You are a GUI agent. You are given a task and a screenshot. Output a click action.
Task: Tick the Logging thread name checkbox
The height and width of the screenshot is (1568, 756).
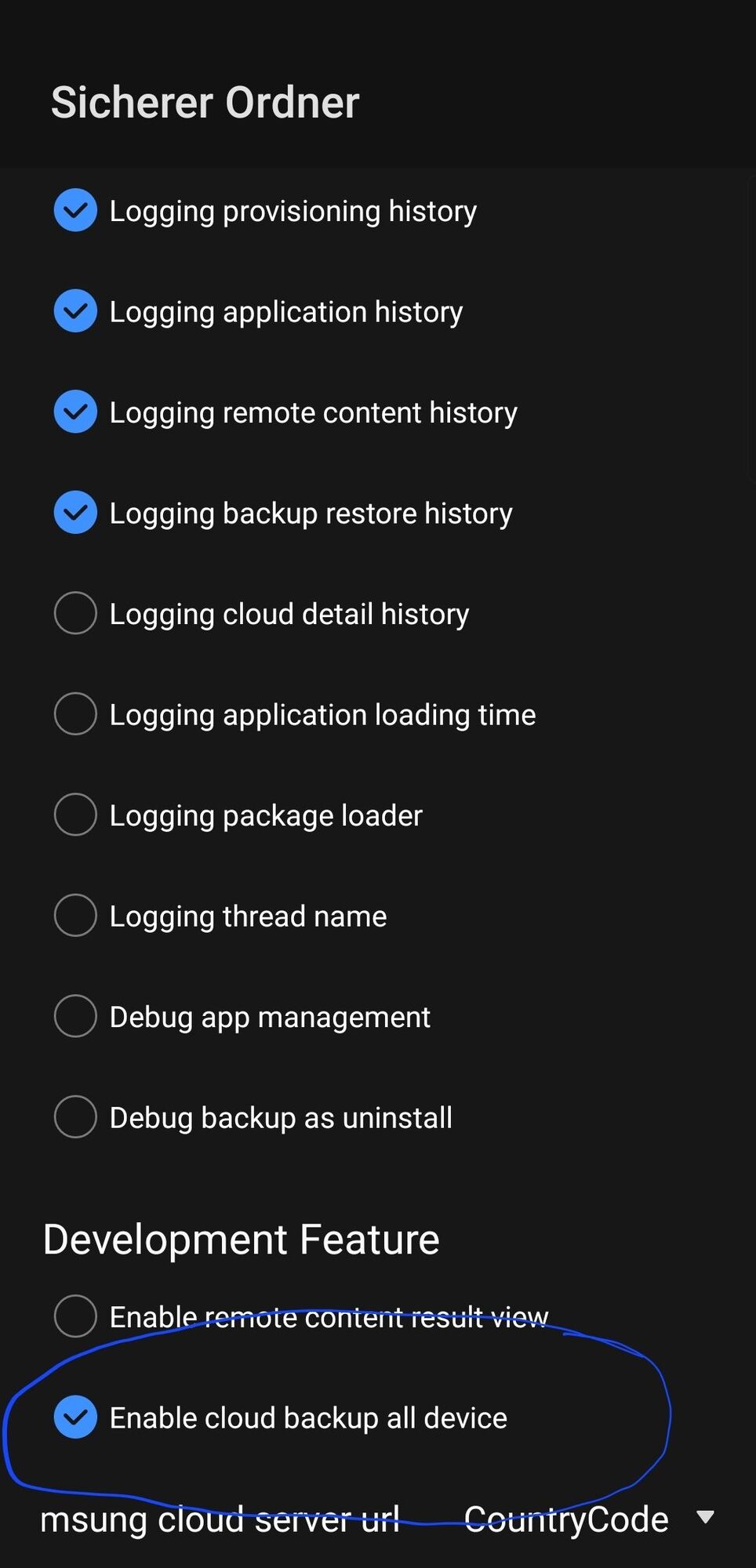[75, 915]
